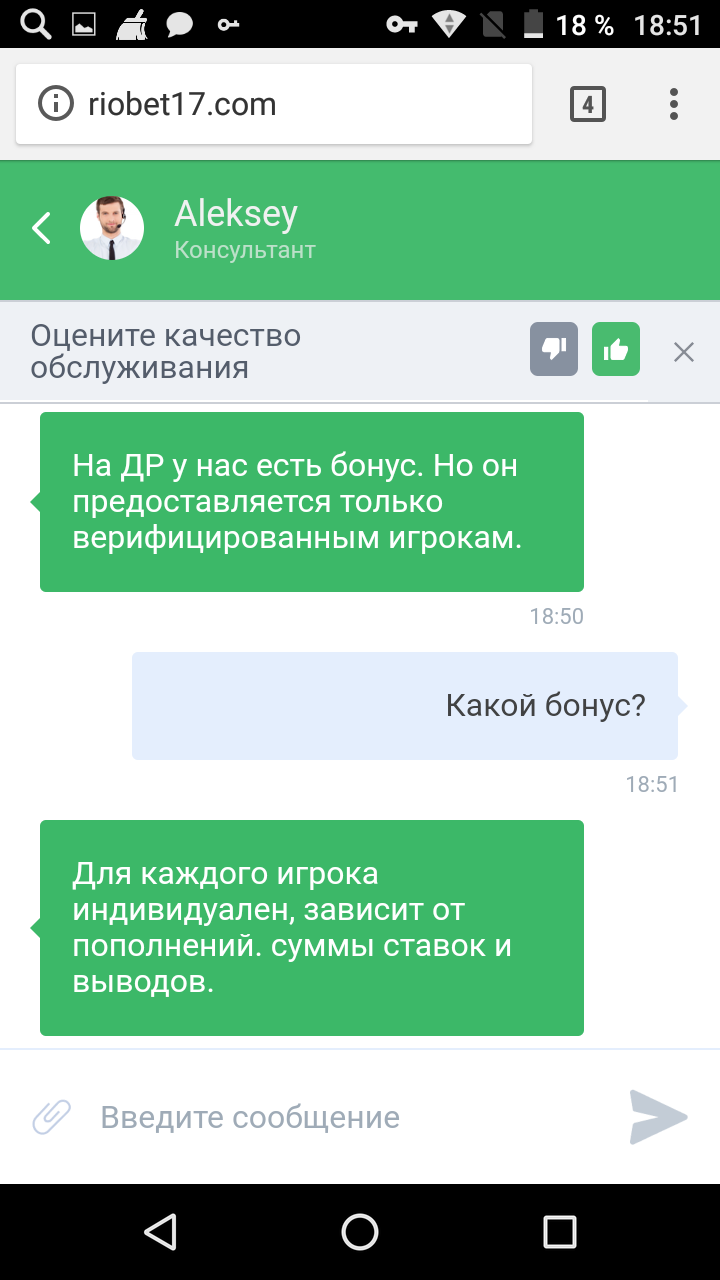This screenshot has height=1280, width=720.
Task: Send the message with the arrow icon
Action: click(658, 1117)
